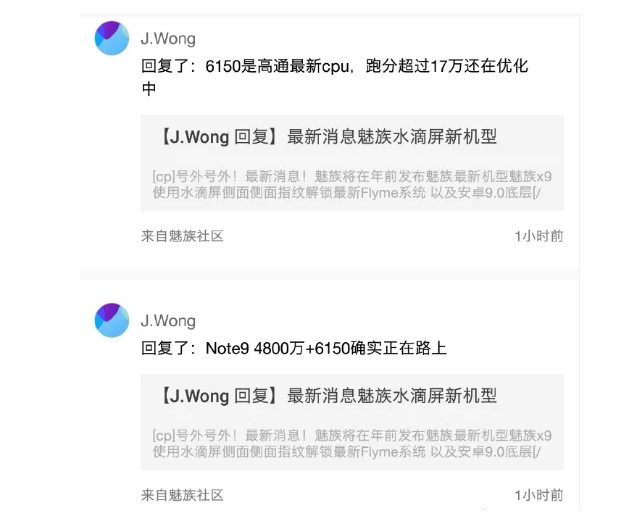Open the username J.Wong above the 6150是高通最新cpu reply

tap(168, 39)
